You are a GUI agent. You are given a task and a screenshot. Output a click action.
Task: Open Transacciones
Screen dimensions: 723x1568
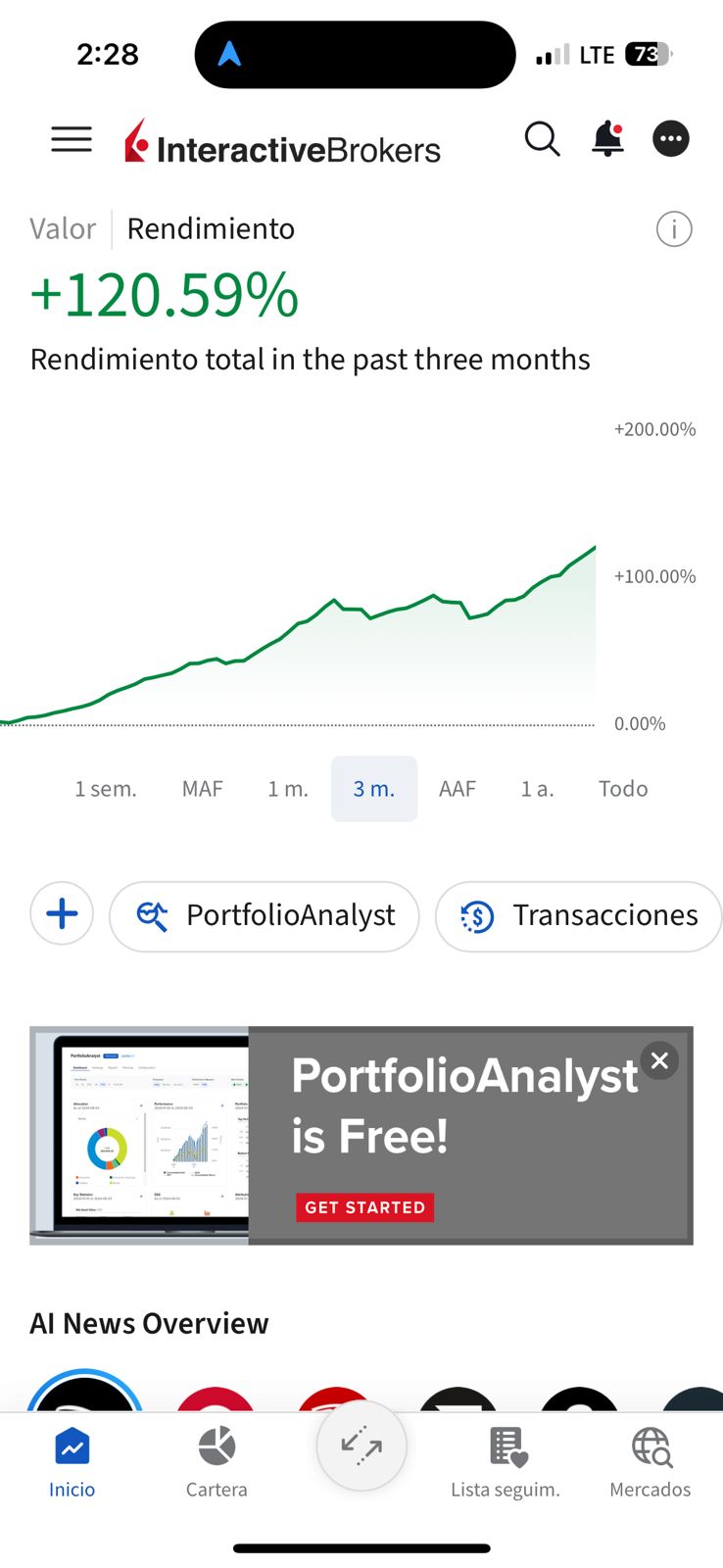tap(578, 916)
